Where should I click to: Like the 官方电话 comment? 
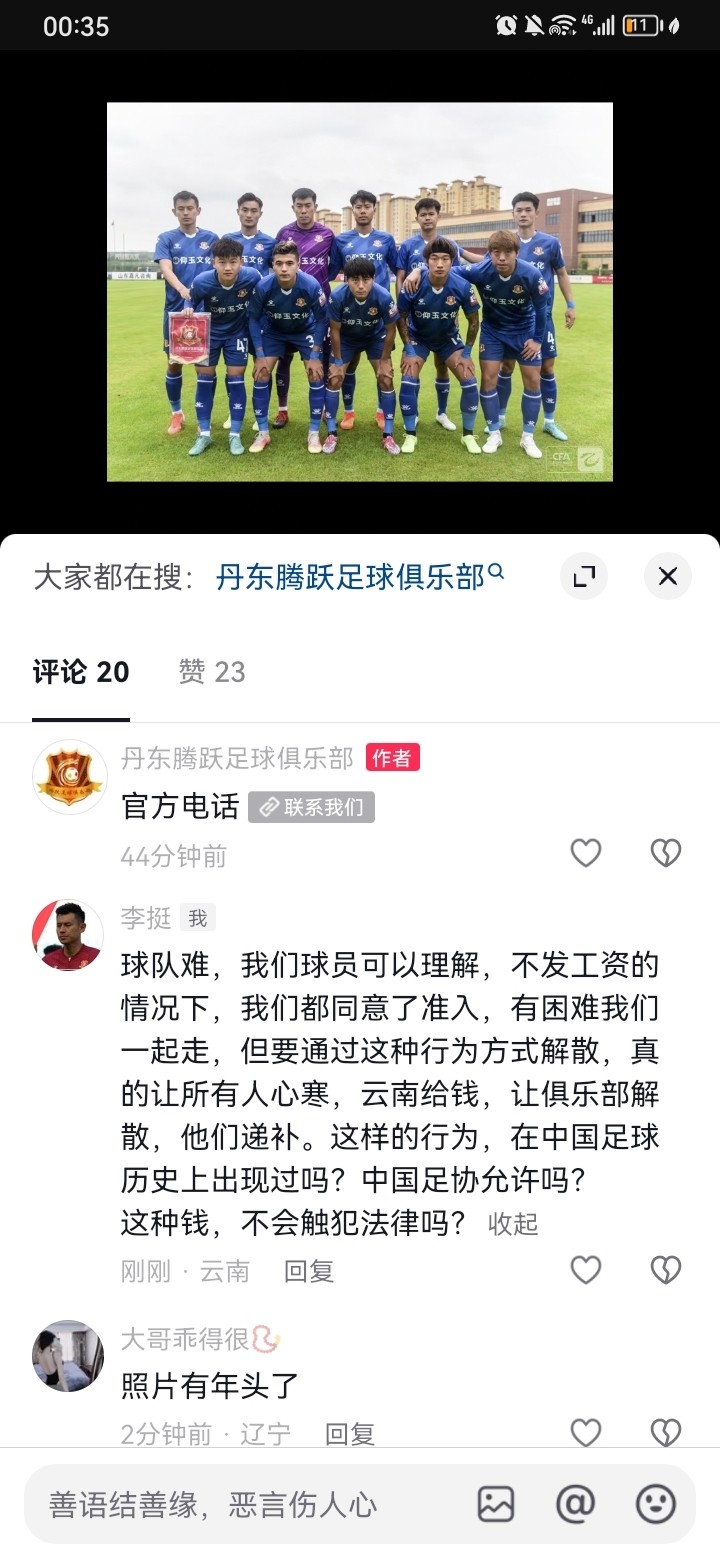(x=586, y=853)
